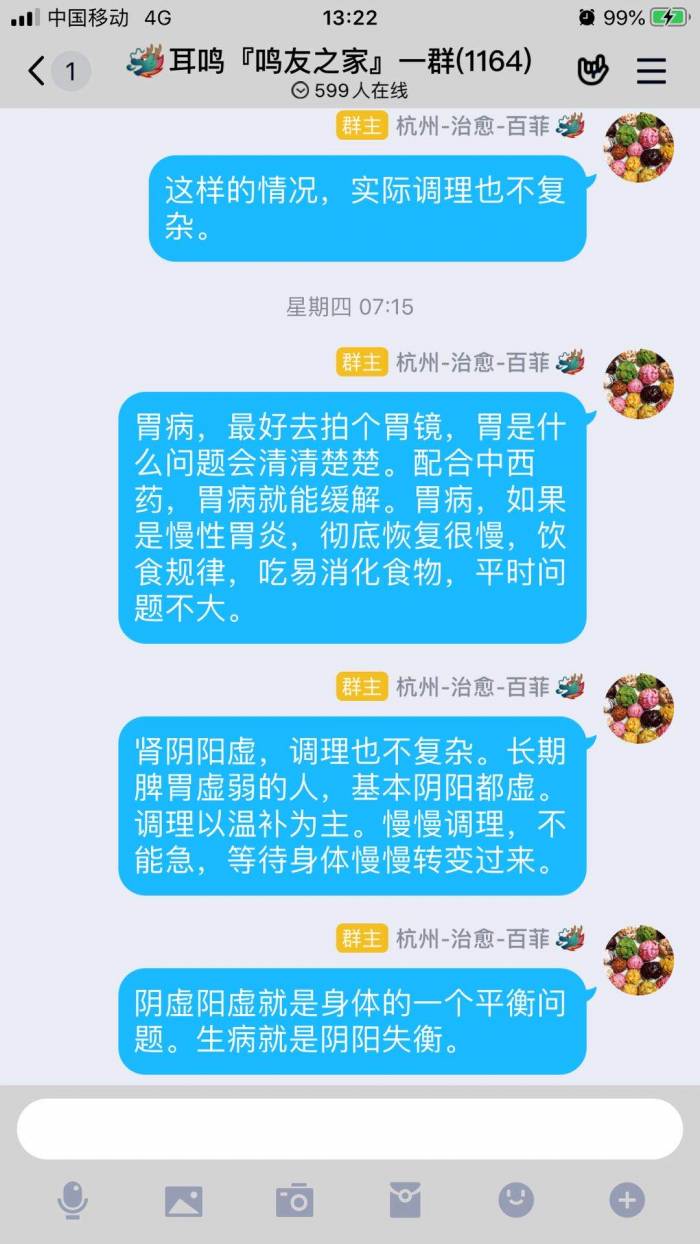The width and height of the screenshot is (700, 1244).
Task: Open the camera to take a photo
Action: click(x=295, y=1200)
